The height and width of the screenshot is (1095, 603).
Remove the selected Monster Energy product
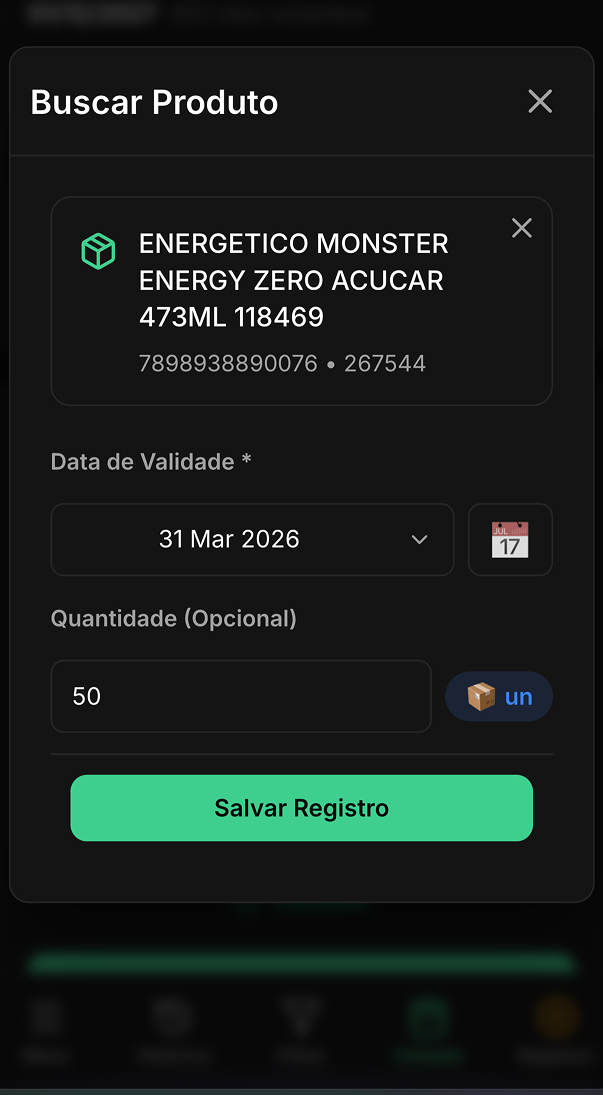click(521, 228)
